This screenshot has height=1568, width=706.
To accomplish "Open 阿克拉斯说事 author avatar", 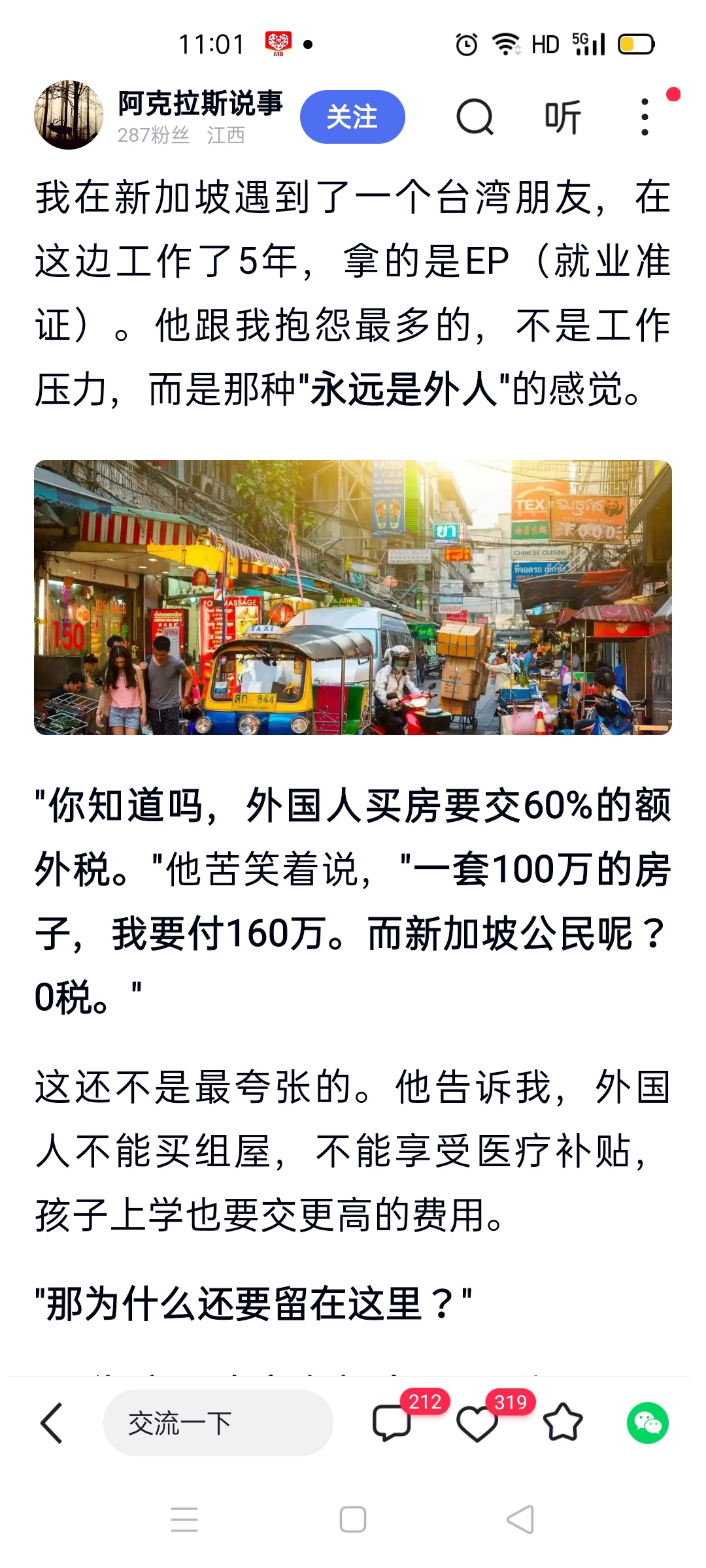I will point(68,116).
